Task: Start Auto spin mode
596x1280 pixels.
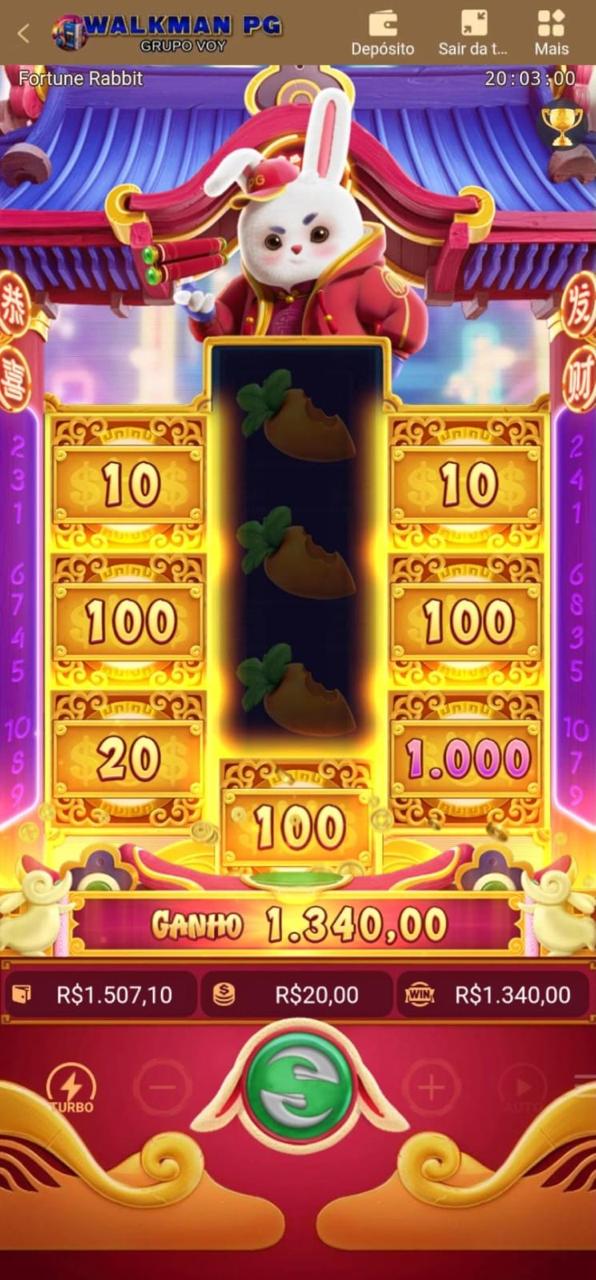Action: click(x=523, y=1089)
